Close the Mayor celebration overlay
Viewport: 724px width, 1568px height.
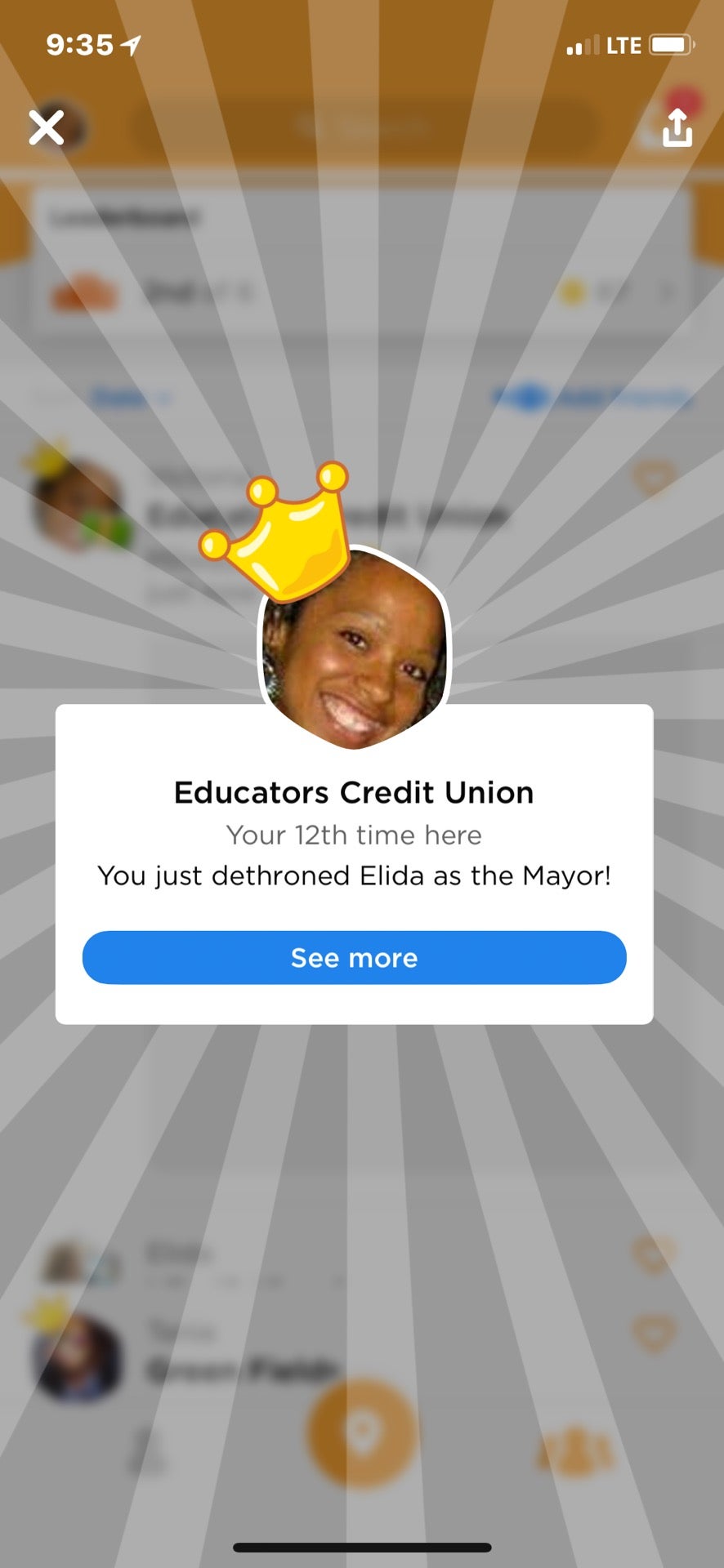[47, 128]
